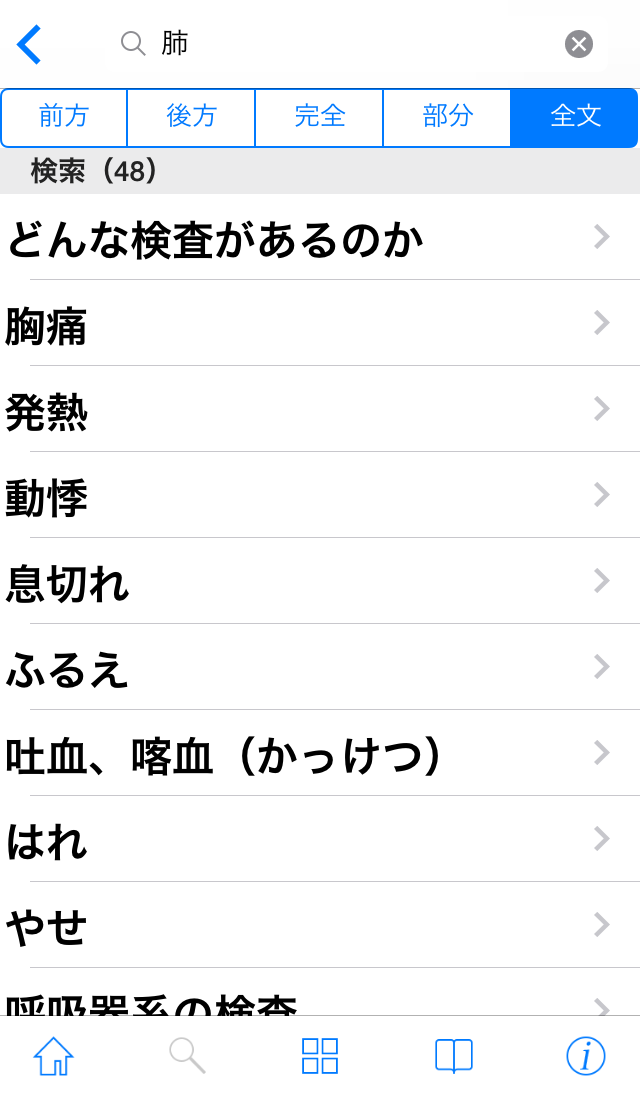
Task: Open the info icon in bottom bar
Action: (x=586, y=1056)
